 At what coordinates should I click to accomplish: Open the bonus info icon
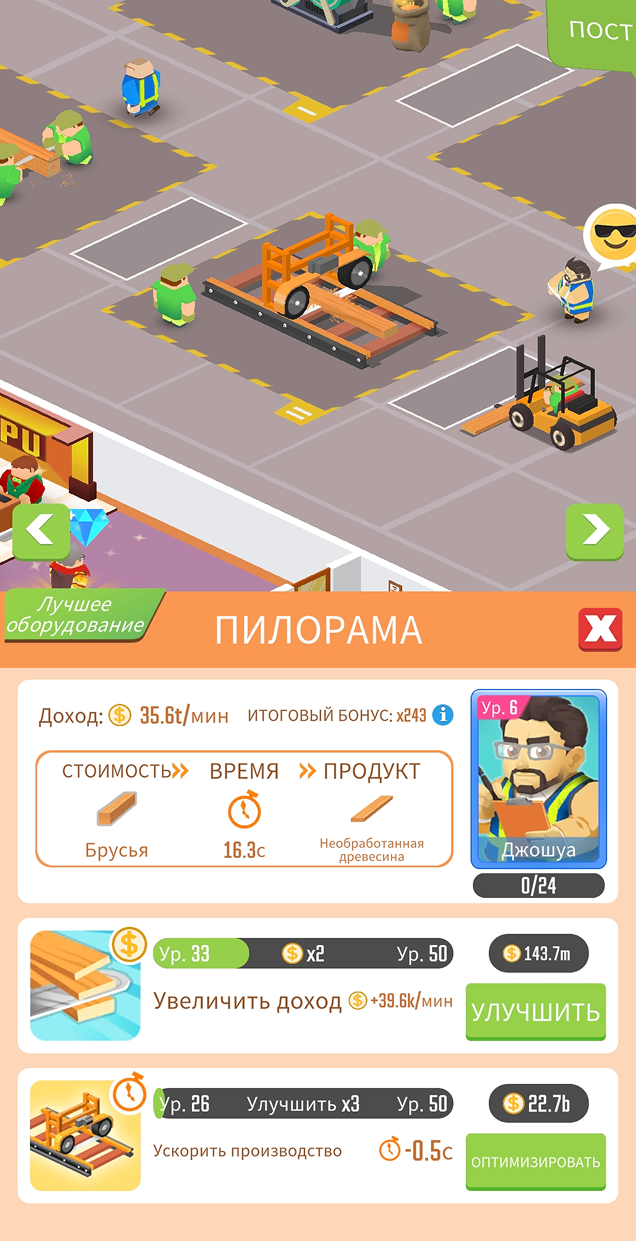point(442,715)
